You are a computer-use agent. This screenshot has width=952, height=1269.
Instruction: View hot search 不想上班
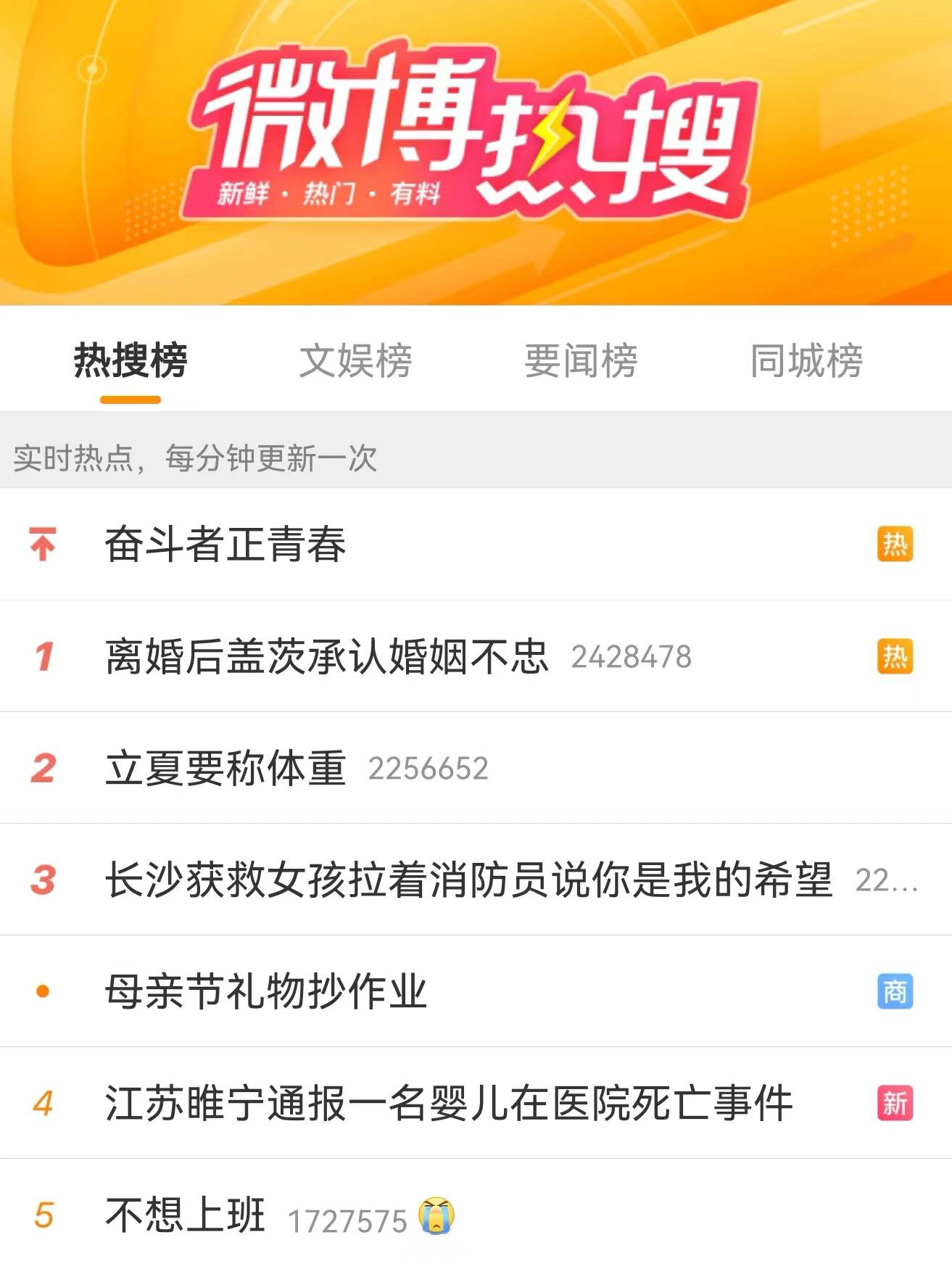186,1215
